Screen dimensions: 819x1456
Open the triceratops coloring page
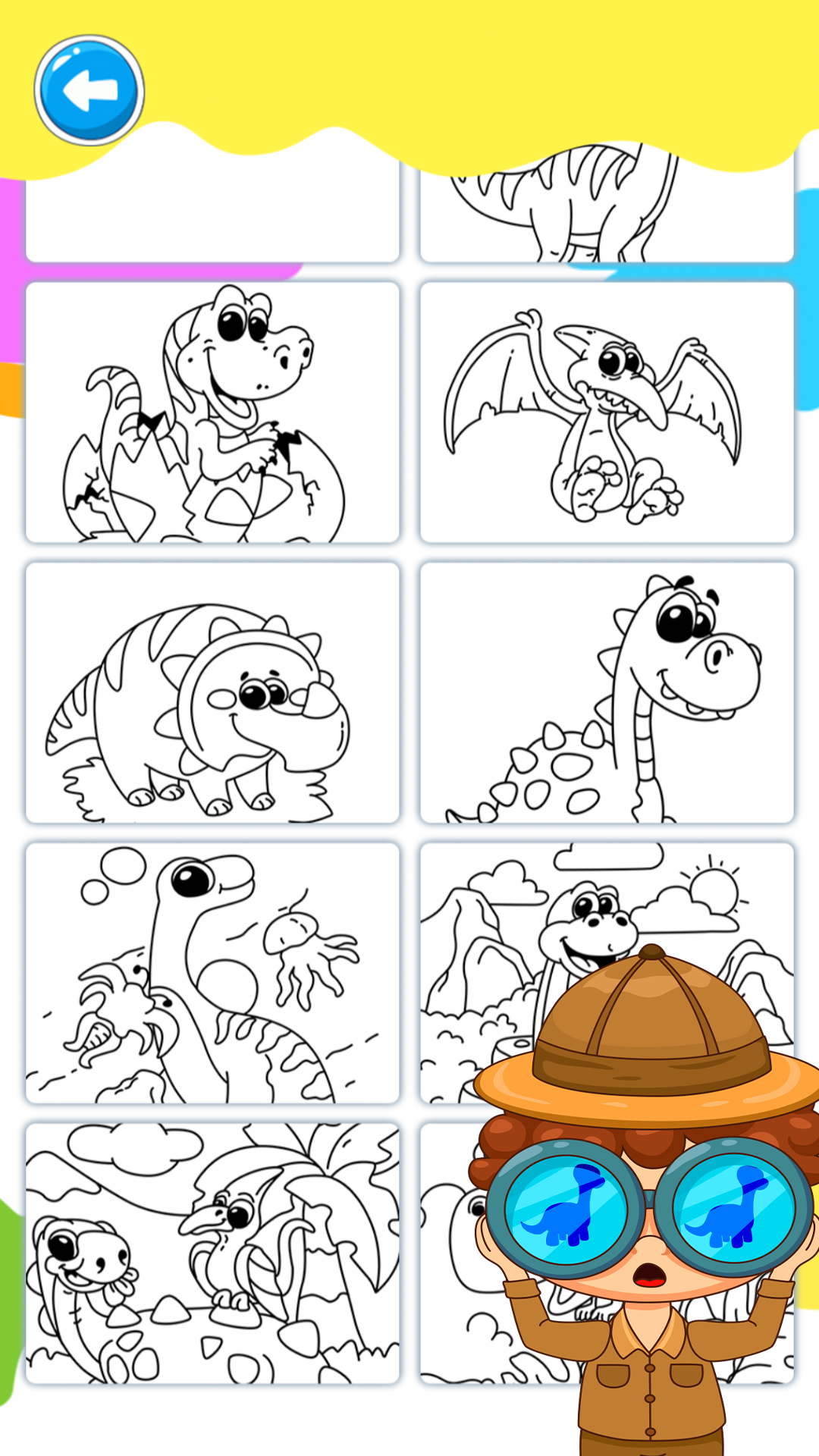(212, 694)
